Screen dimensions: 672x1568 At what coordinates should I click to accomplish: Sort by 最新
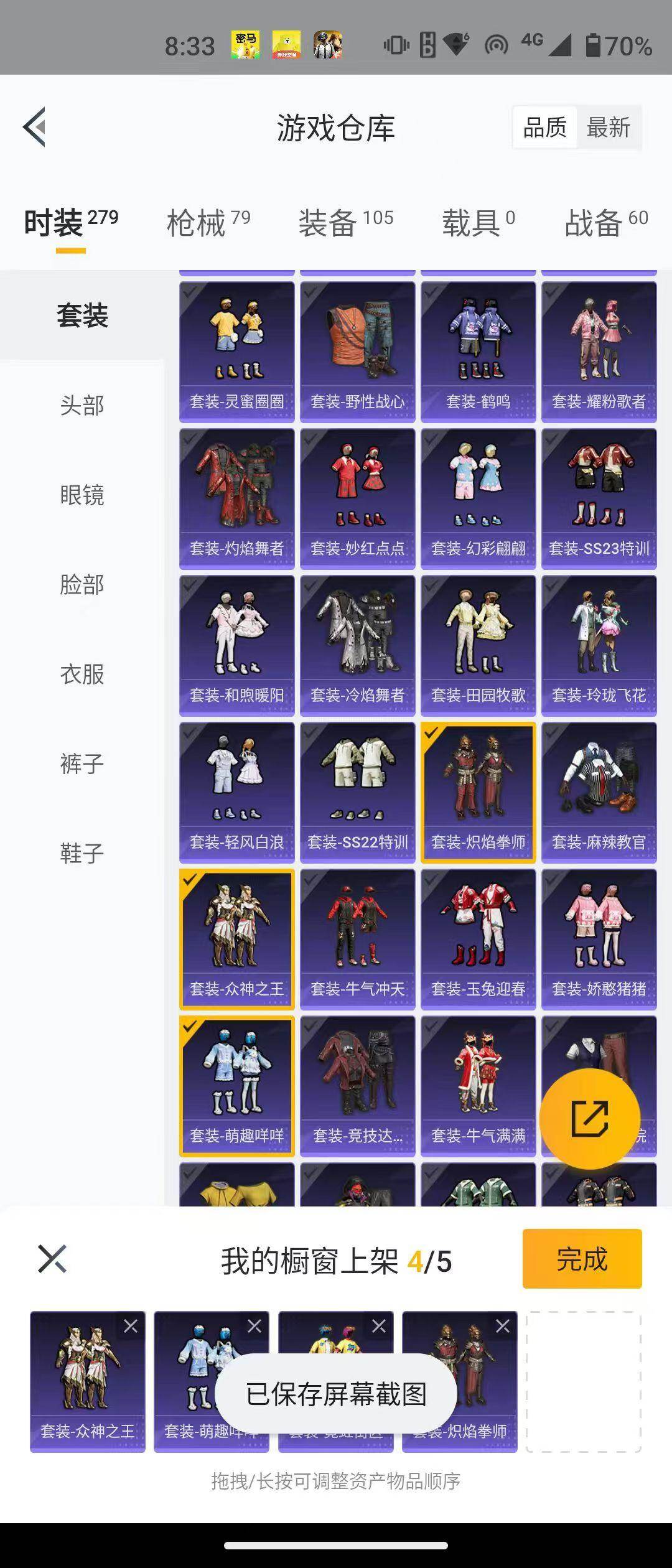pyautogui.click(x=608, y=128)
